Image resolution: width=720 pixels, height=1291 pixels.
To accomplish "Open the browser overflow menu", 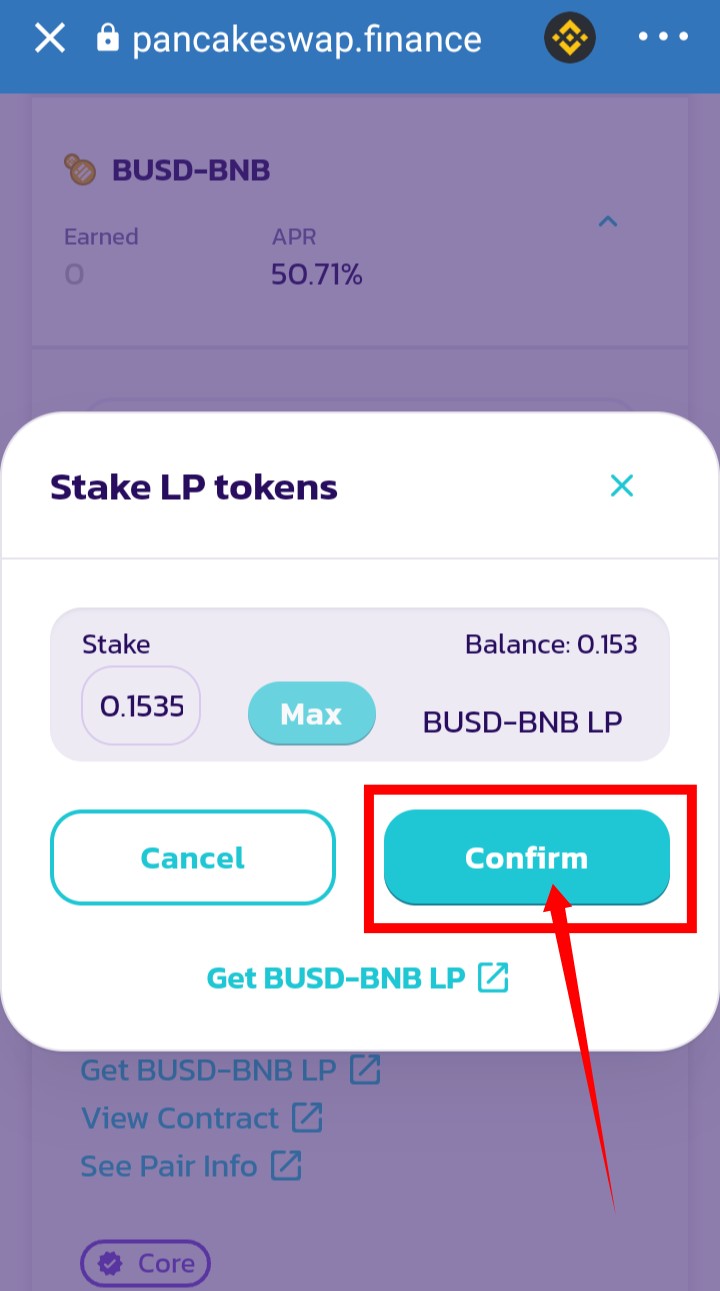I will coord(664,38).
